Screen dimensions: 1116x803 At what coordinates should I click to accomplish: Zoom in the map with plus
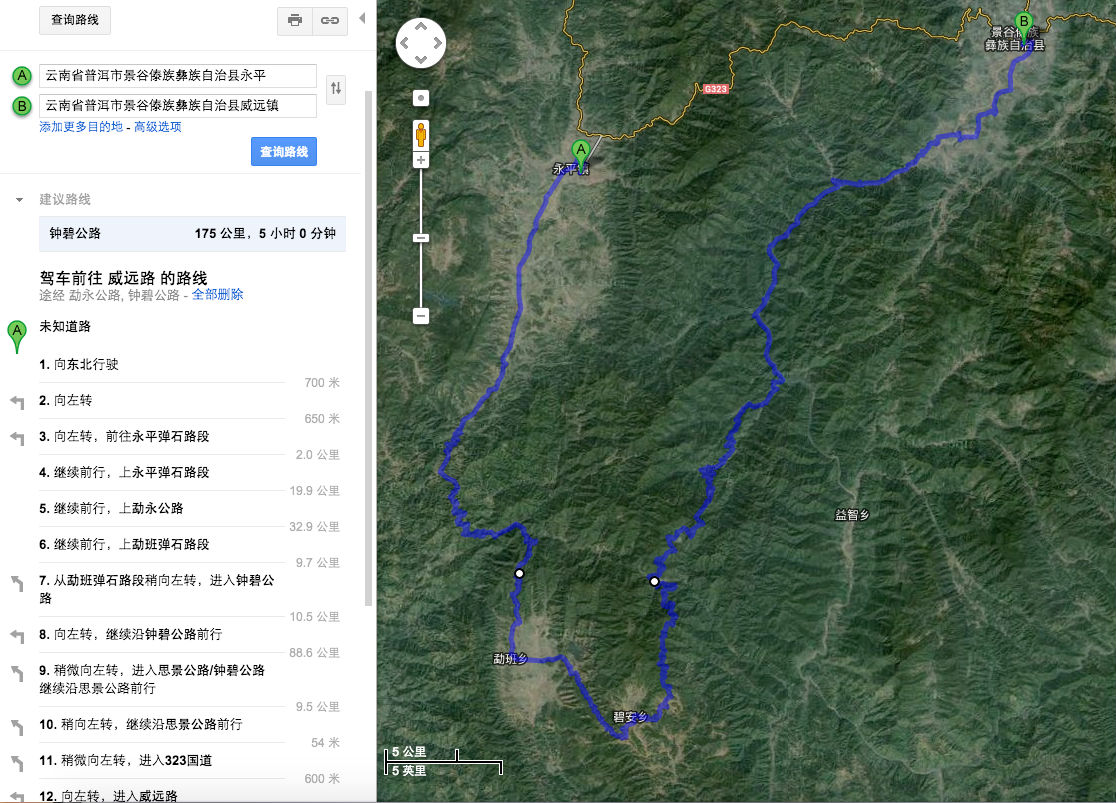(x=421, y=160)
